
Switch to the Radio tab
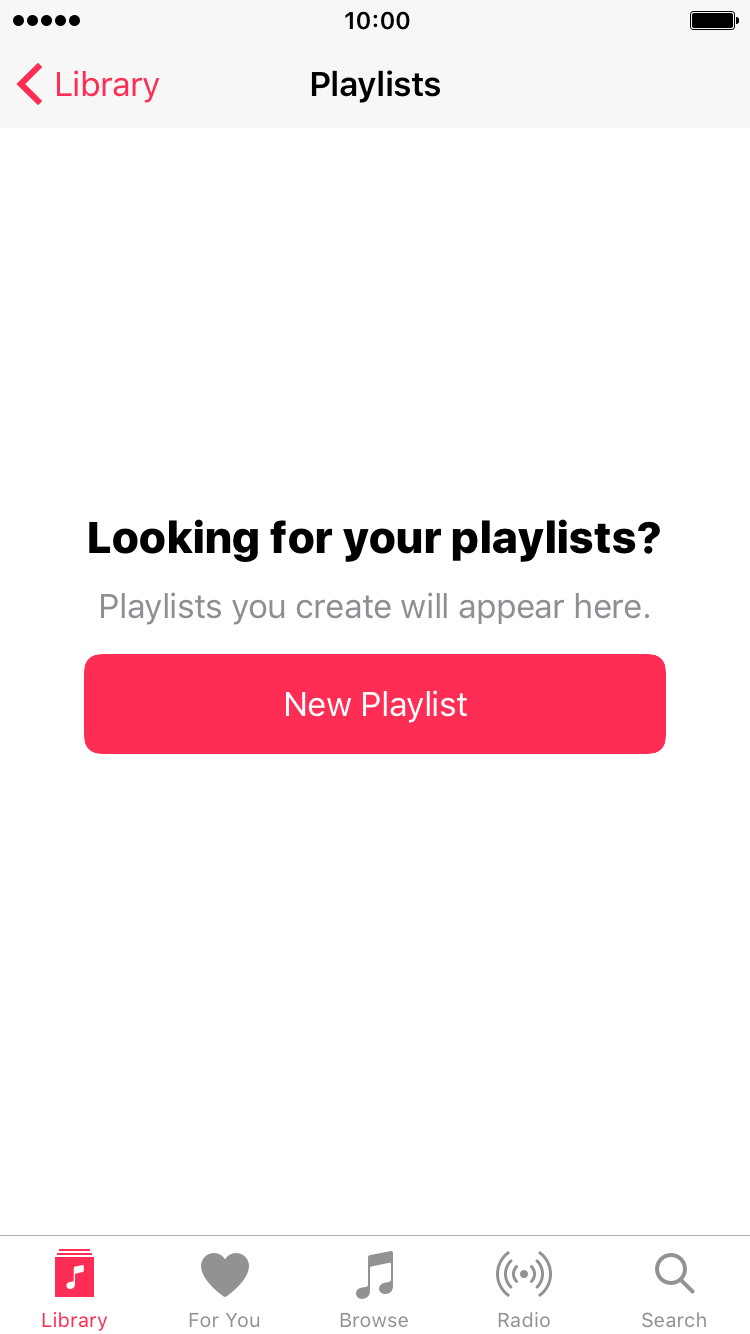pyautogui.click(x=524, y=1290)
